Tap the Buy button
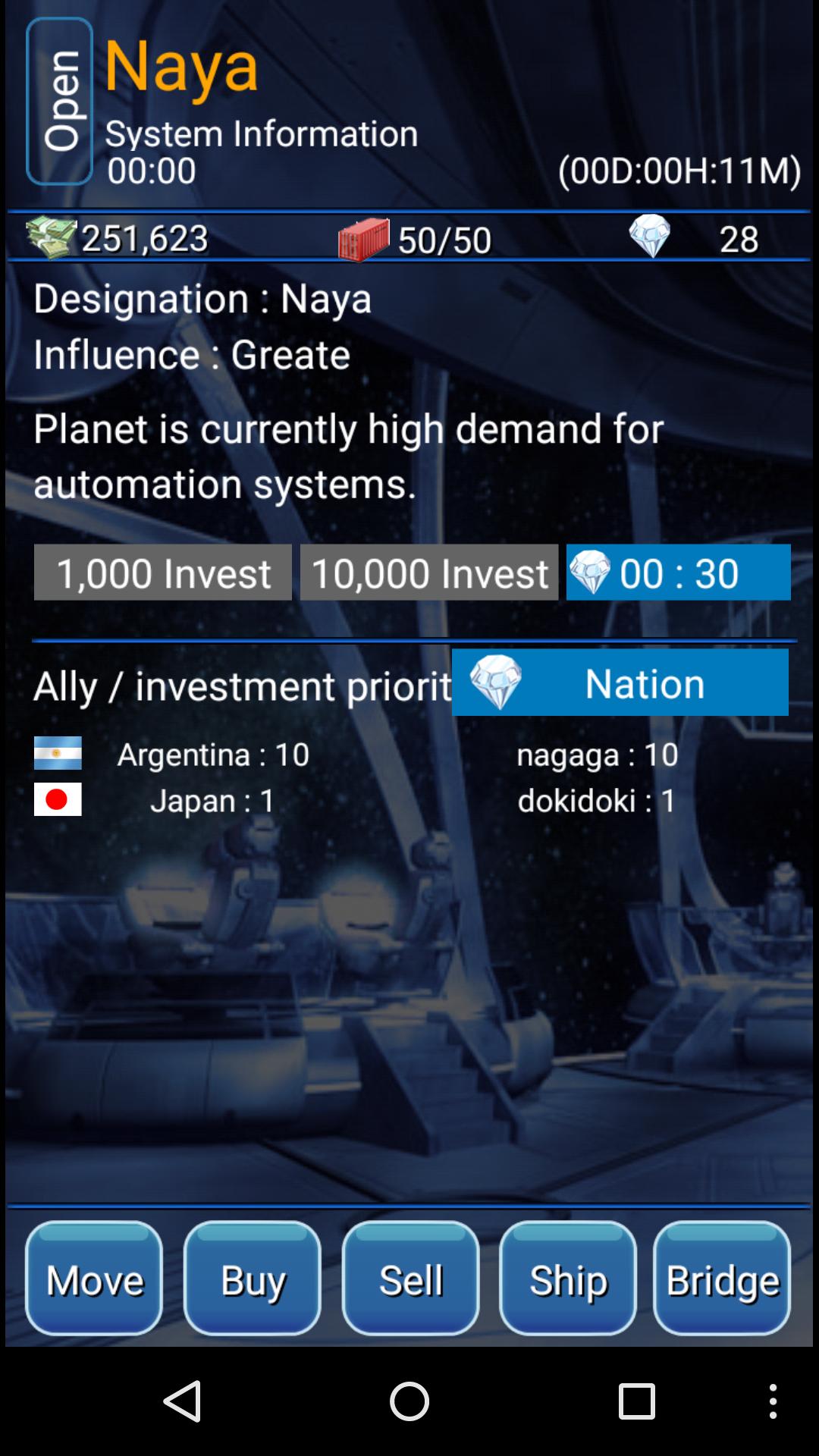 click(251, 1280)
